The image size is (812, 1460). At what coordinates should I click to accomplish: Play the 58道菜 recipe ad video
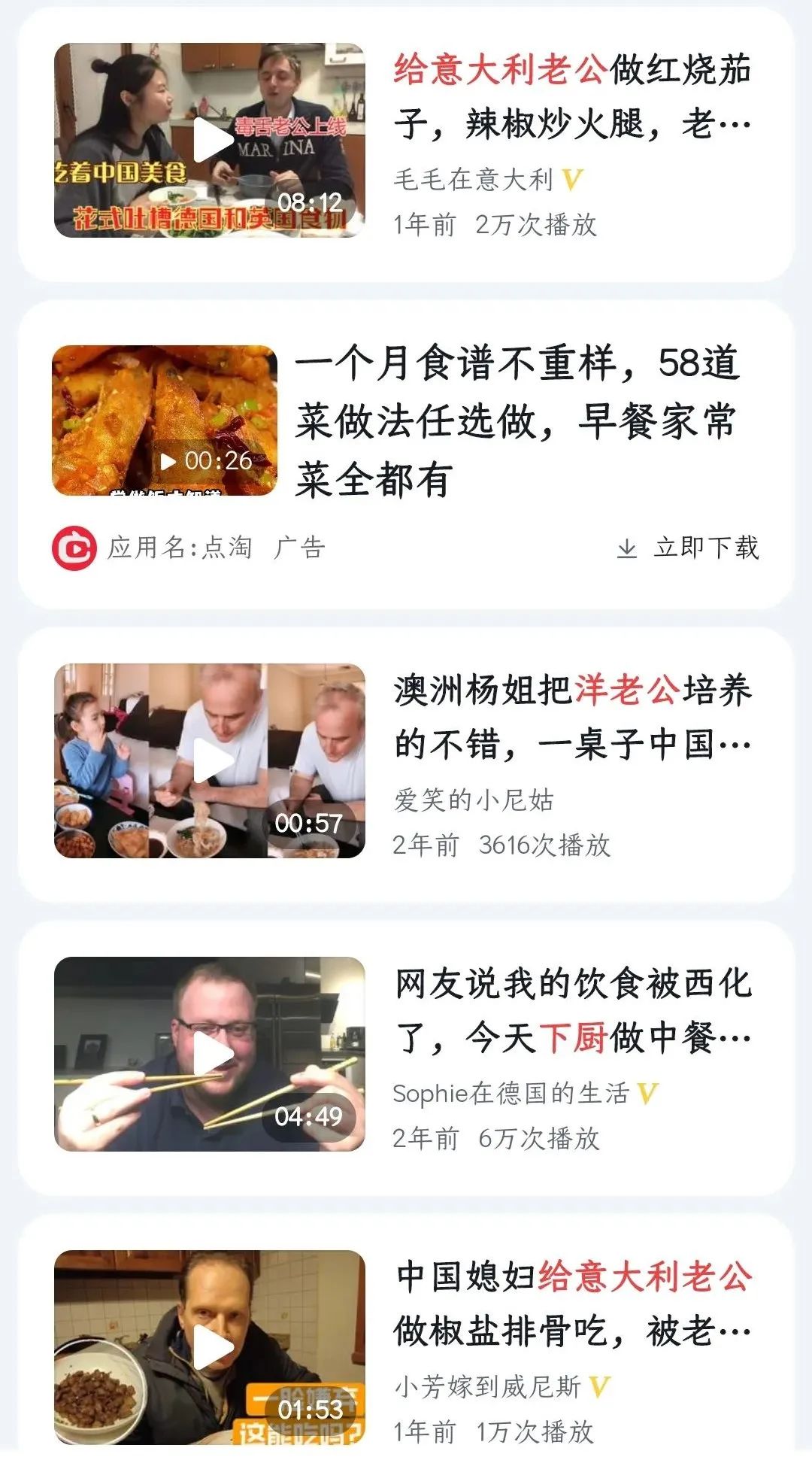coord(165,420)
